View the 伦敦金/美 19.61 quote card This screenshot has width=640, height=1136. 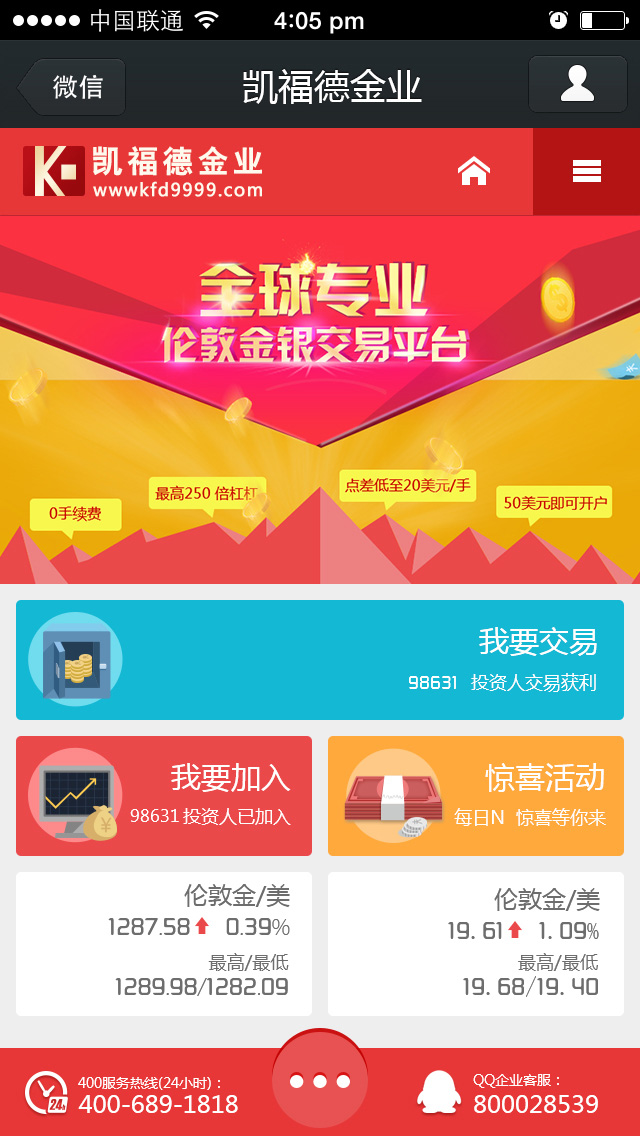(476, 944)
